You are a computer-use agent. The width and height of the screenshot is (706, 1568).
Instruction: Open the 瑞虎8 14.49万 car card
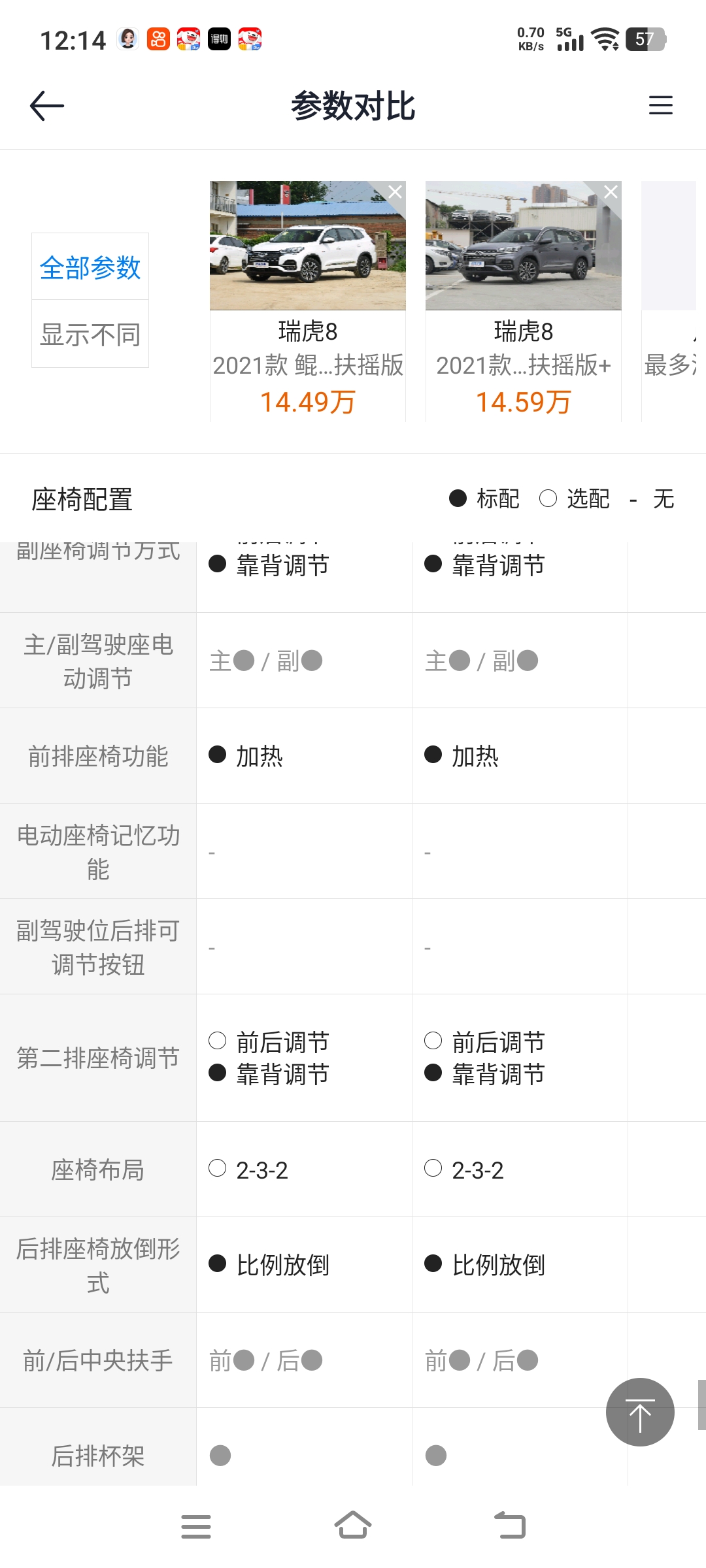click(308, 301)
